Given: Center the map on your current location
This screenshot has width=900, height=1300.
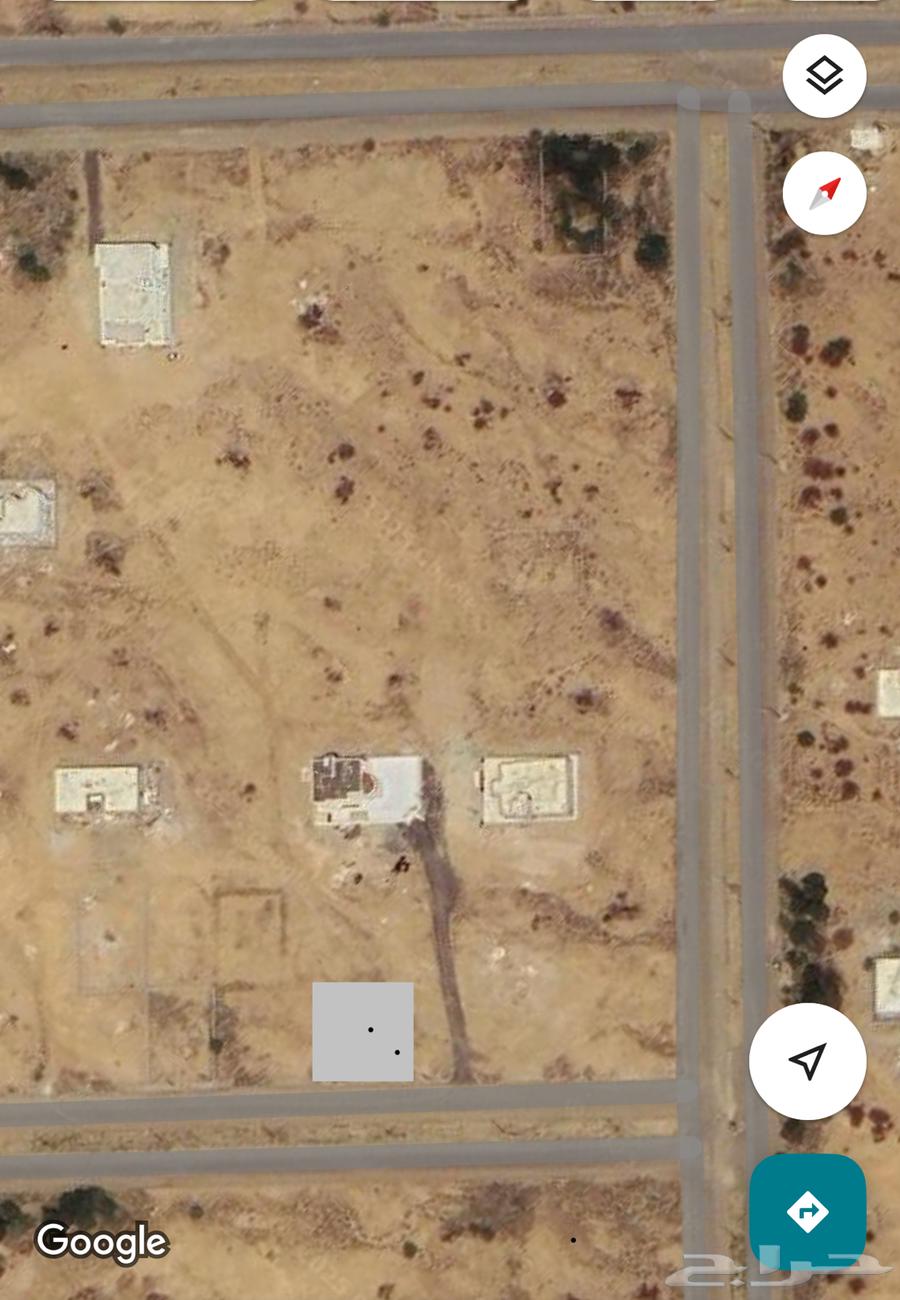Looking at the screenshot, I should pyautogui.click(x=807, y=1063).
